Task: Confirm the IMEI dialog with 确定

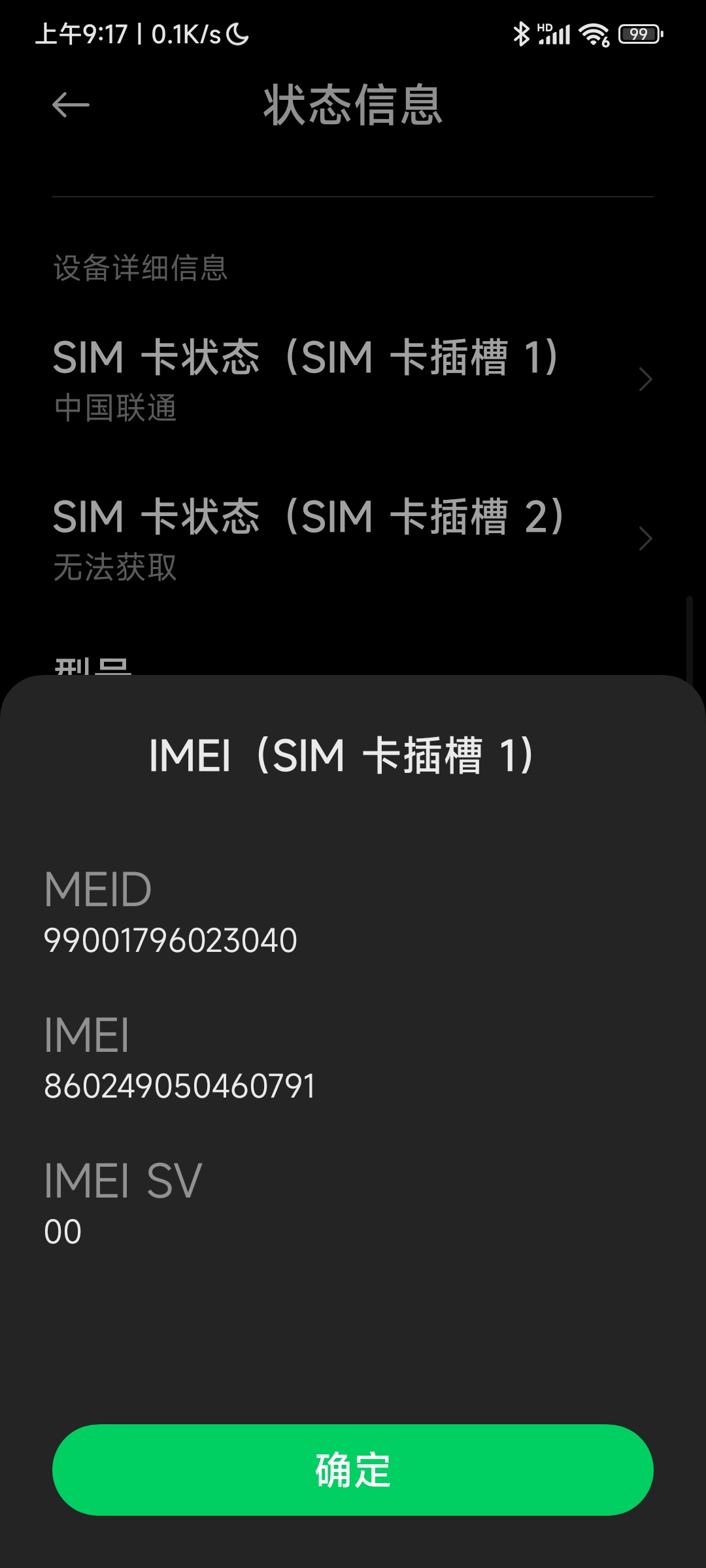Action: click(x=353, y=1469)
